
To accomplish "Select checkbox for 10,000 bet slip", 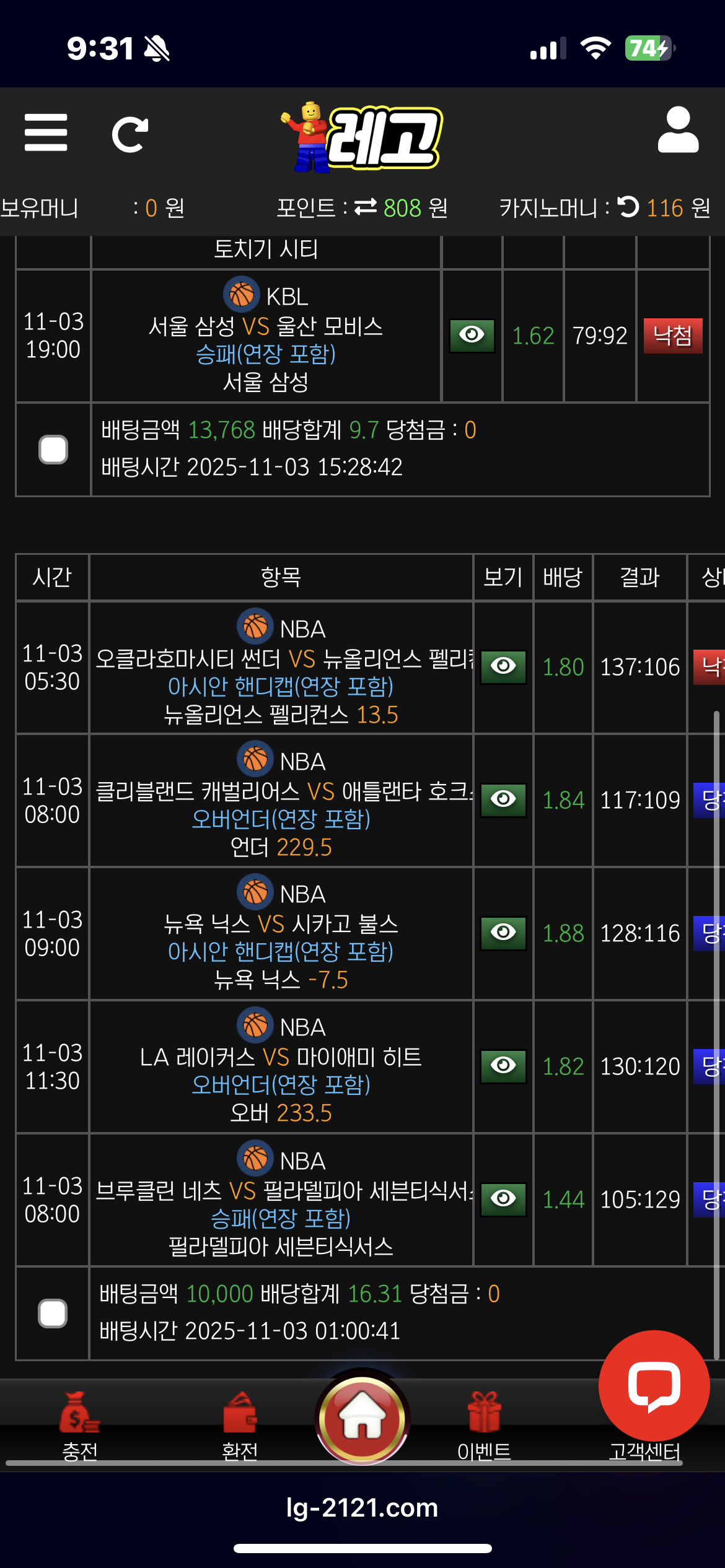I will point(53,1313).
